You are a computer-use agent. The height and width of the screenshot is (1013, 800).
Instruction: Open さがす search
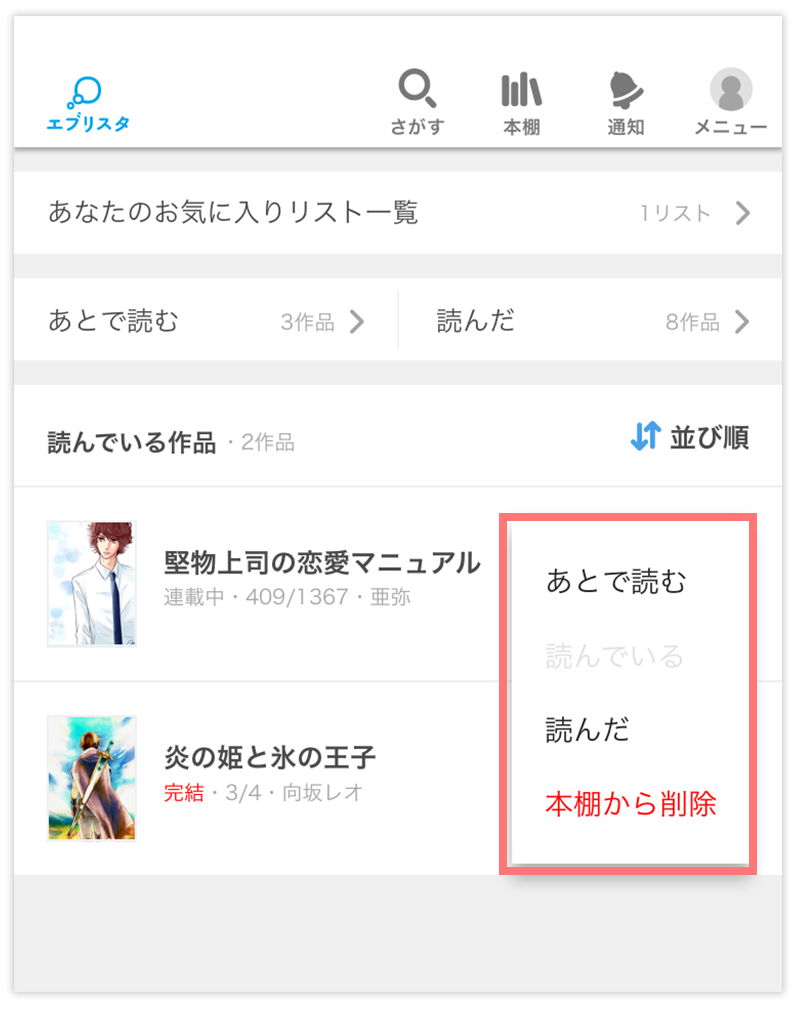point(417,102)
